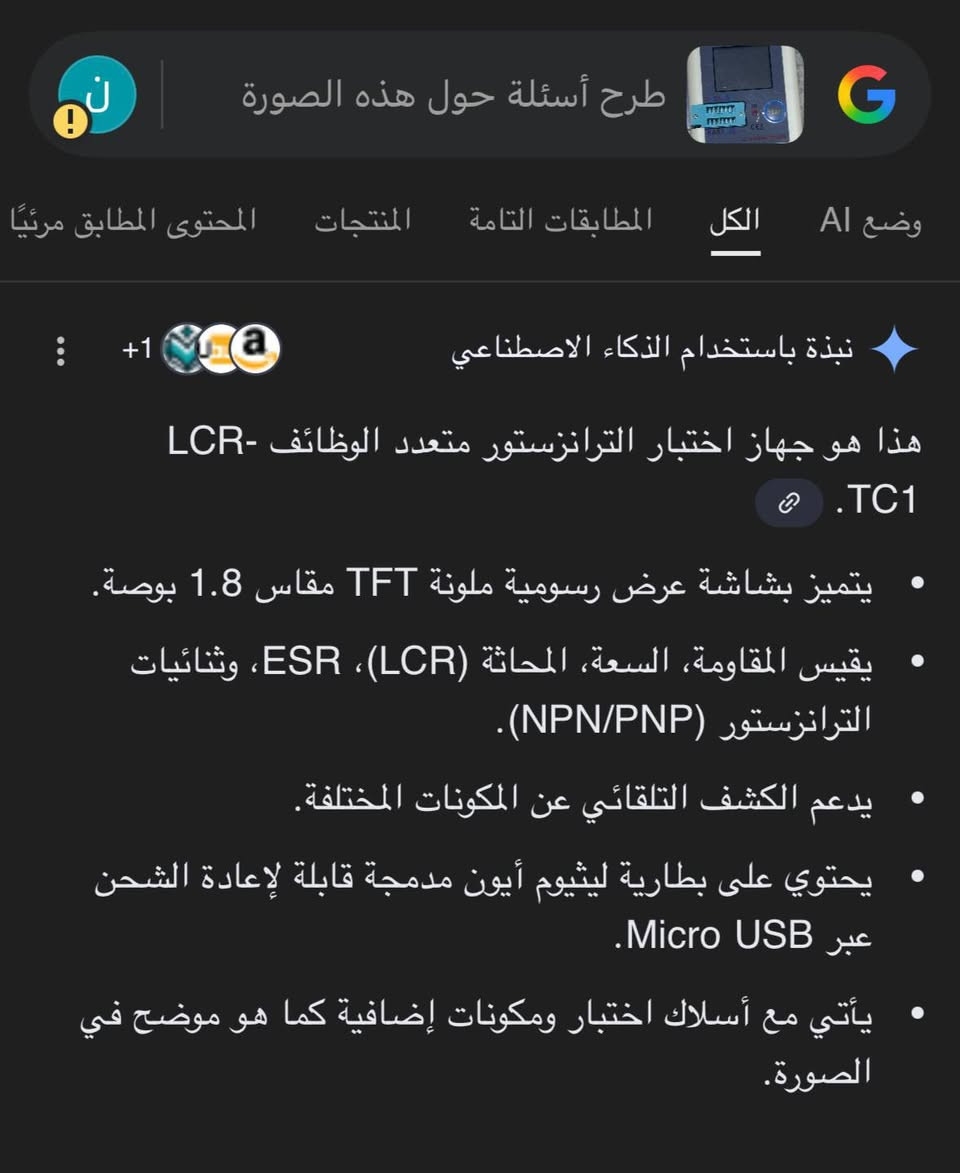Switch to المحتوى المطابق مرئيًا tab
960x1173 pixels.
click(132, 221)
